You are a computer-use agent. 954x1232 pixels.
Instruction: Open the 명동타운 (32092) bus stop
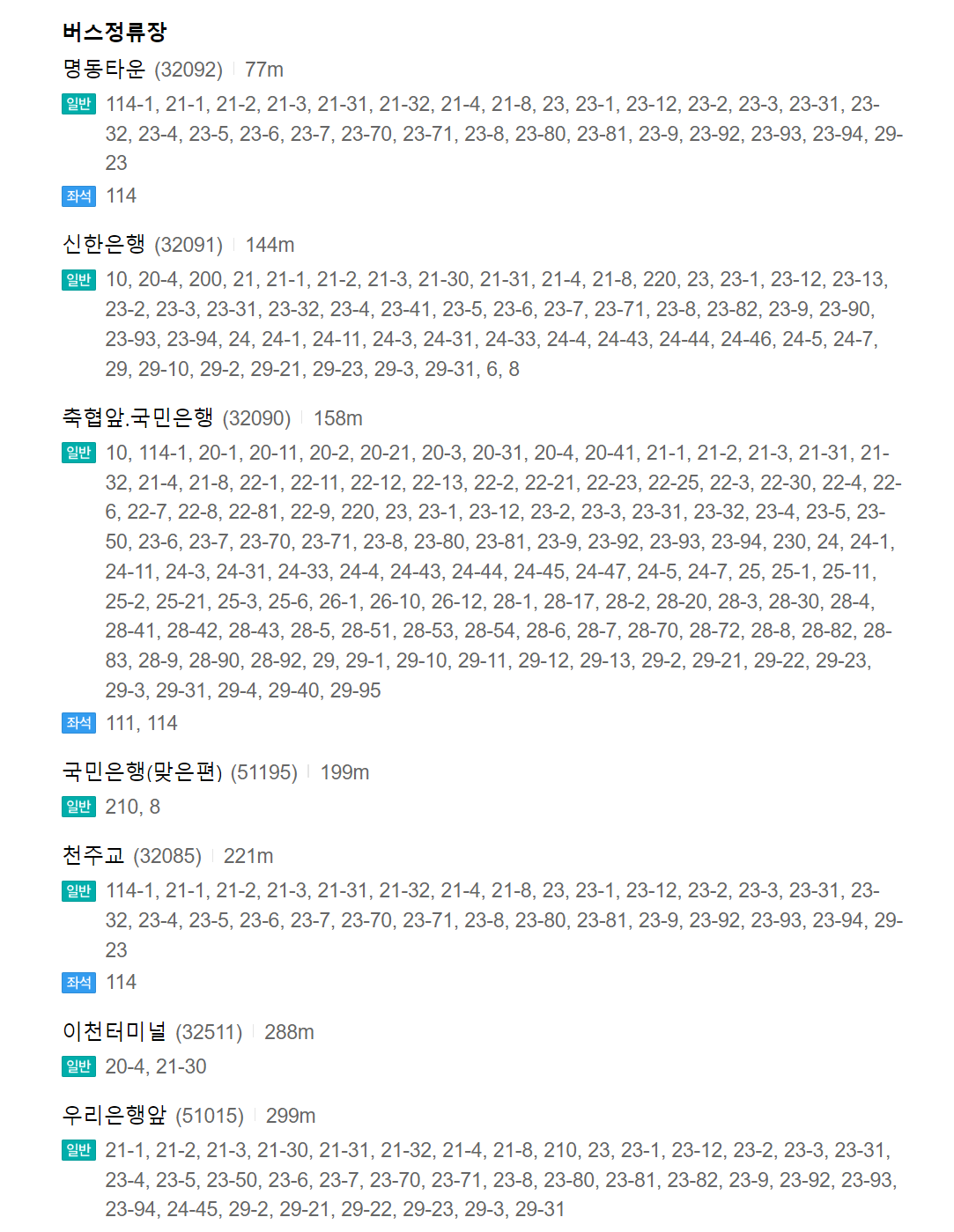tap(104, 70)
